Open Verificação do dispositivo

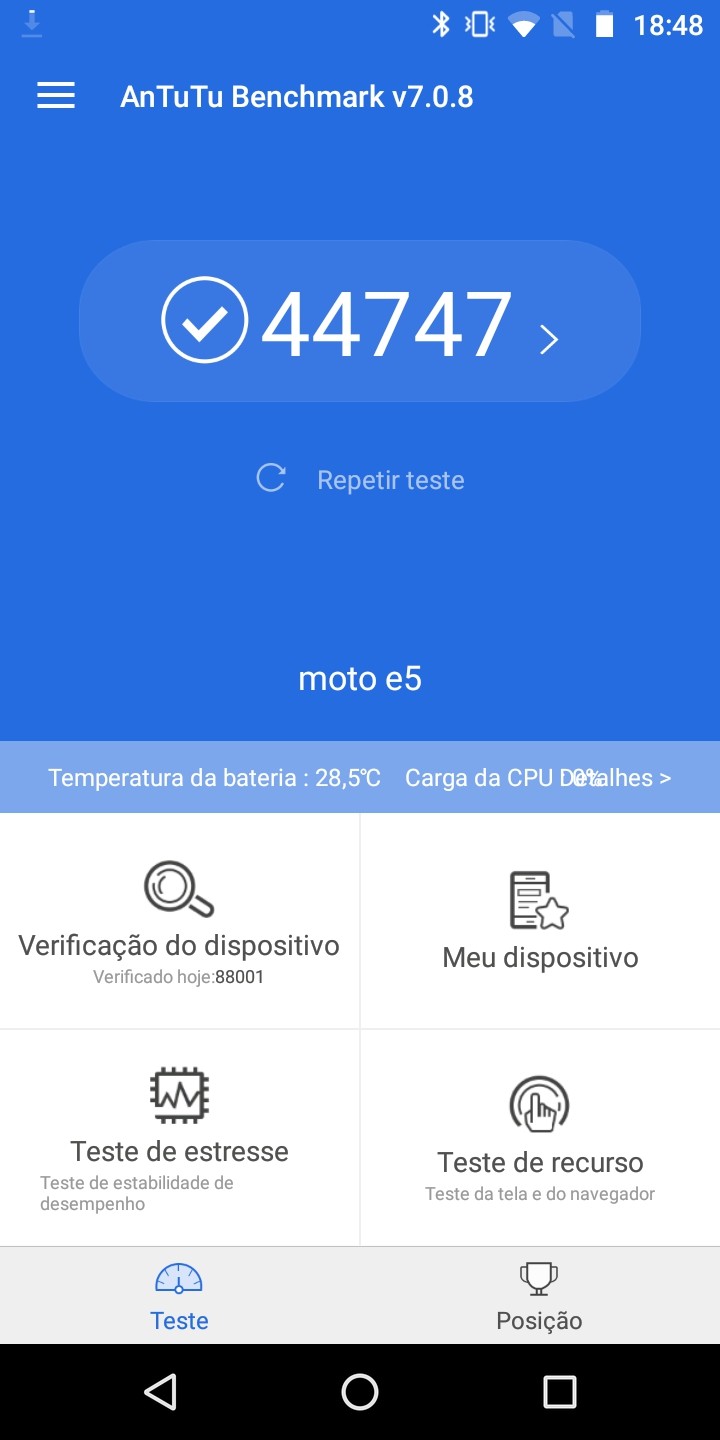(x=179, y=921)
